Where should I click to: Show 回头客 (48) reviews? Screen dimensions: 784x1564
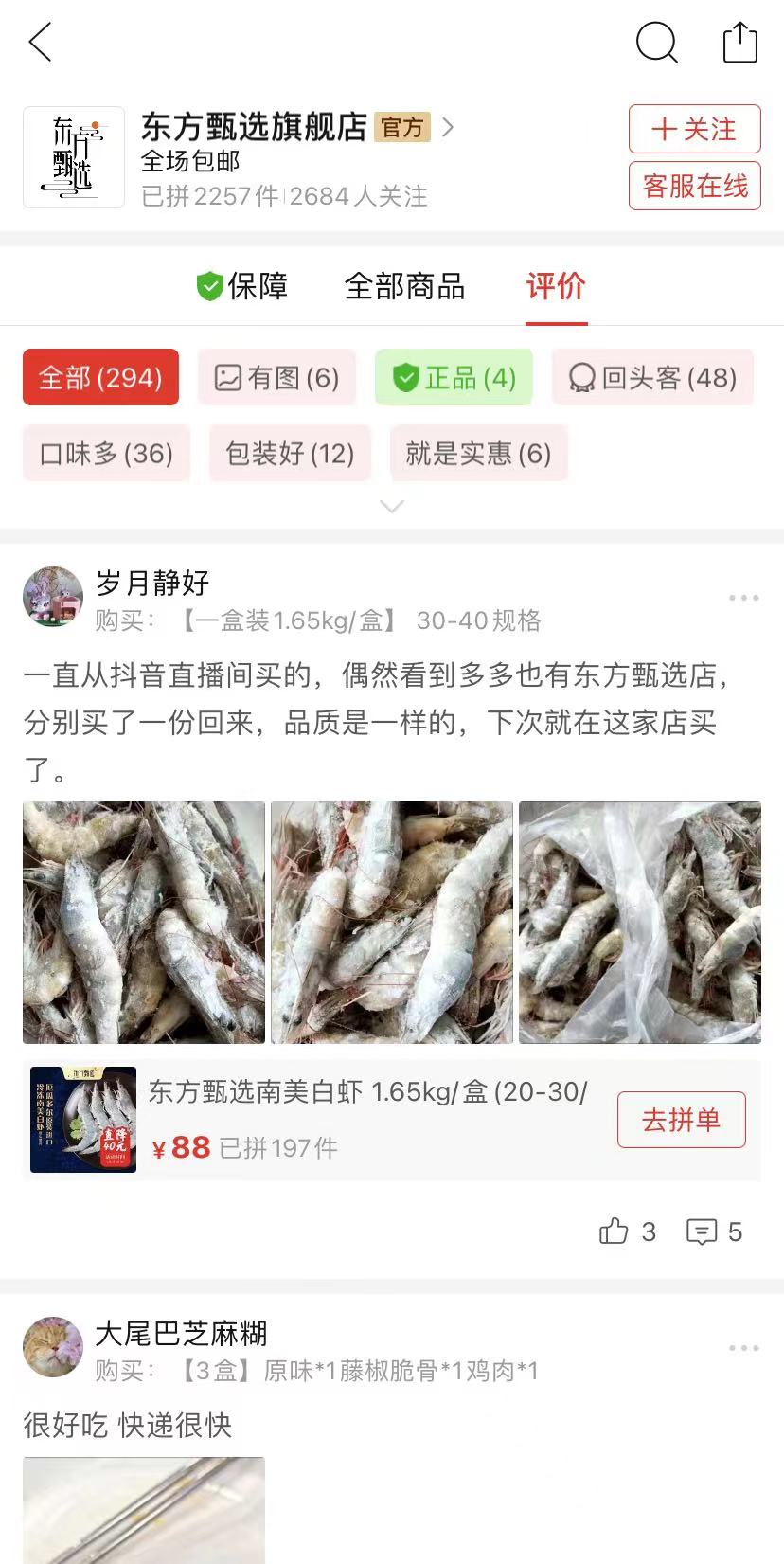[x=652, y=378]
